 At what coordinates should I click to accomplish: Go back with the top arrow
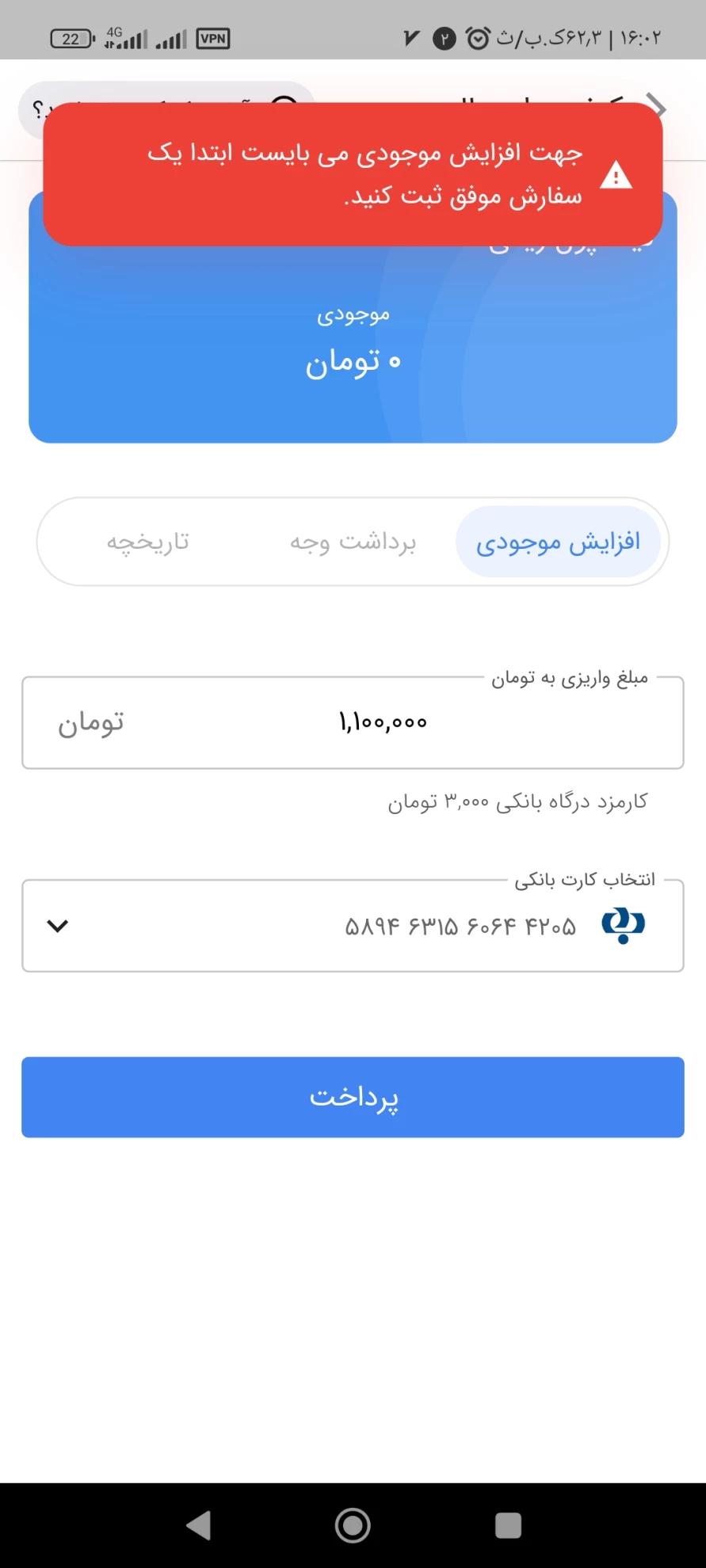click(x=657, y=106)
